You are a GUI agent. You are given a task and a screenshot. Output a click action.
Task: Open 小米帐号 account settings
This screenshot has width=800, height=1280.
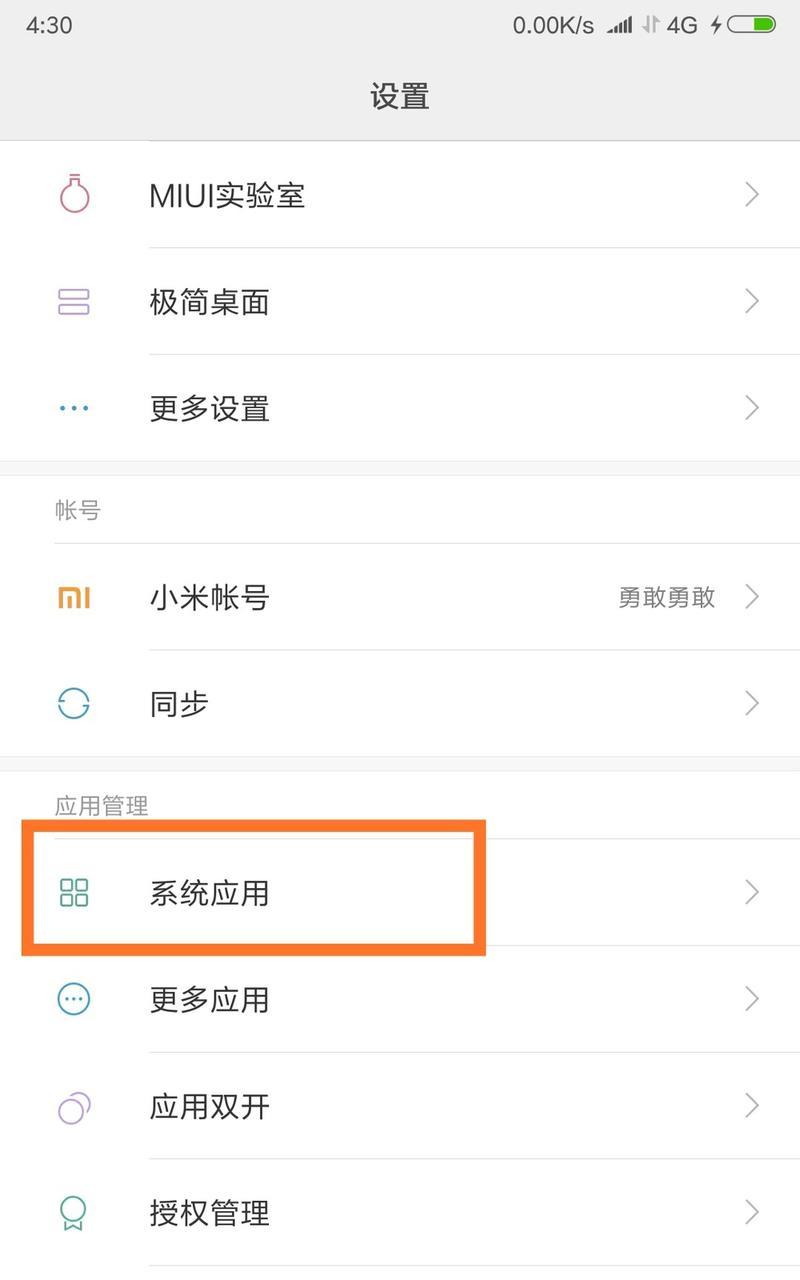click(400, 597)
